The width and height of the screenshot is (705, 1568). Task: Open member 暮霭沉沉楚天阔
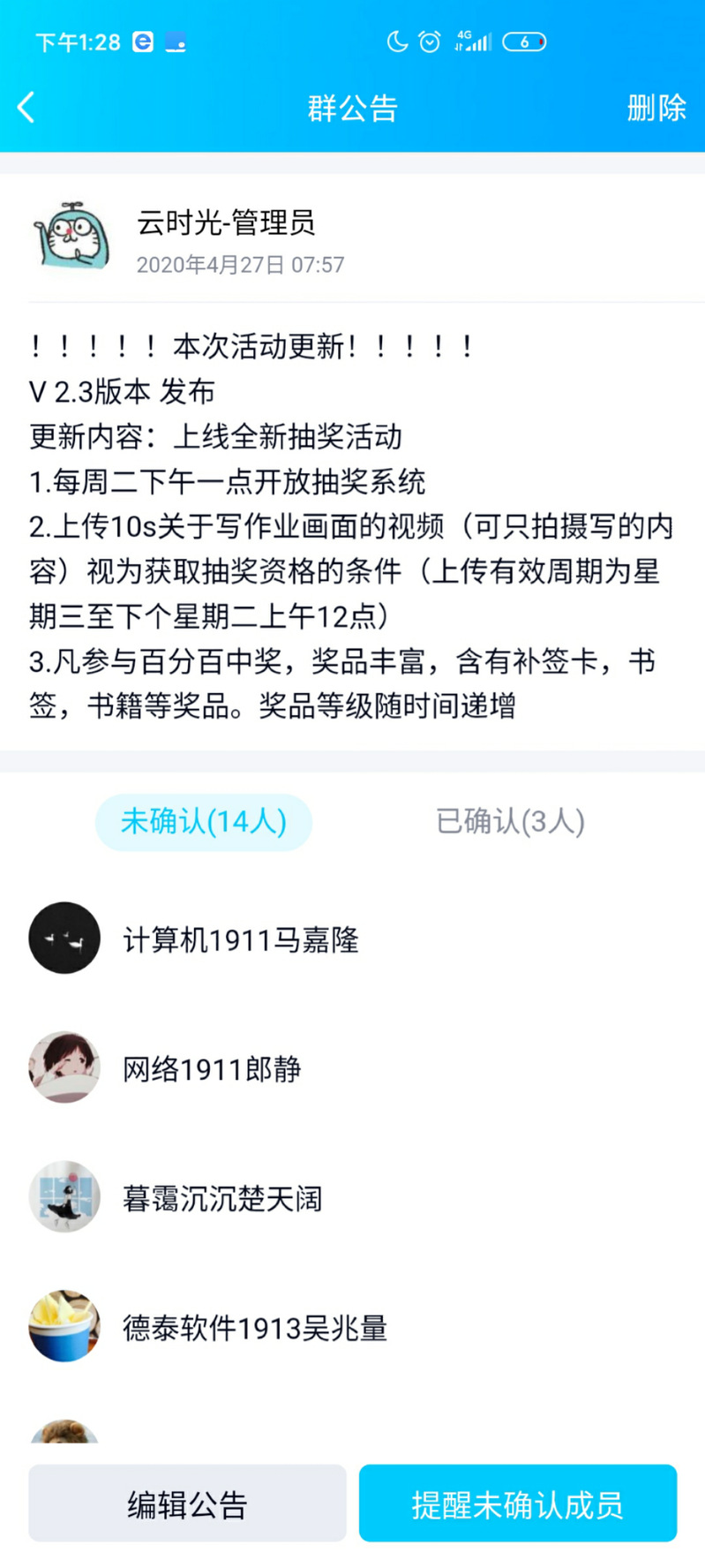(x=222, y=1198)
